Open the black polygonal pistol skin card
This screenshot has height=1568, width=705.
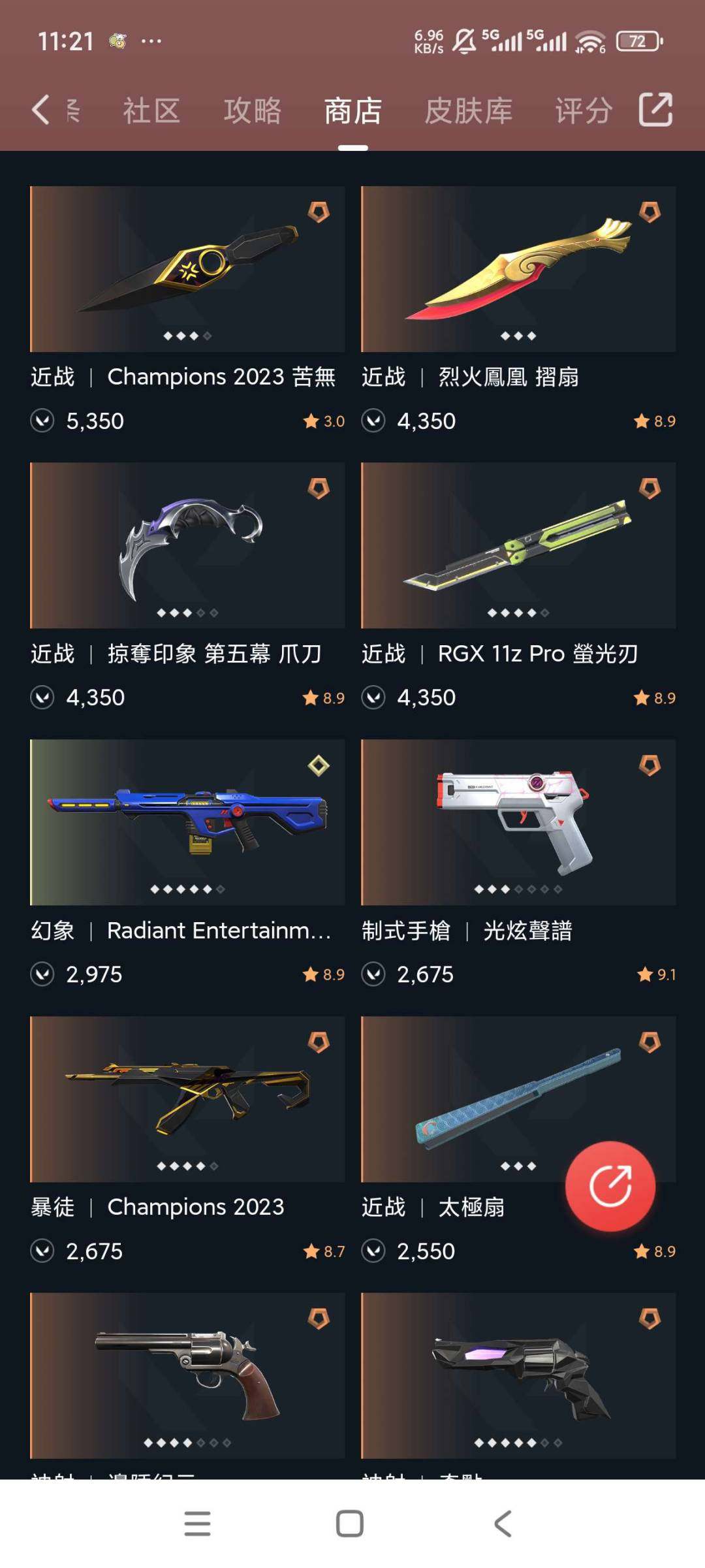coord(518,1375)
